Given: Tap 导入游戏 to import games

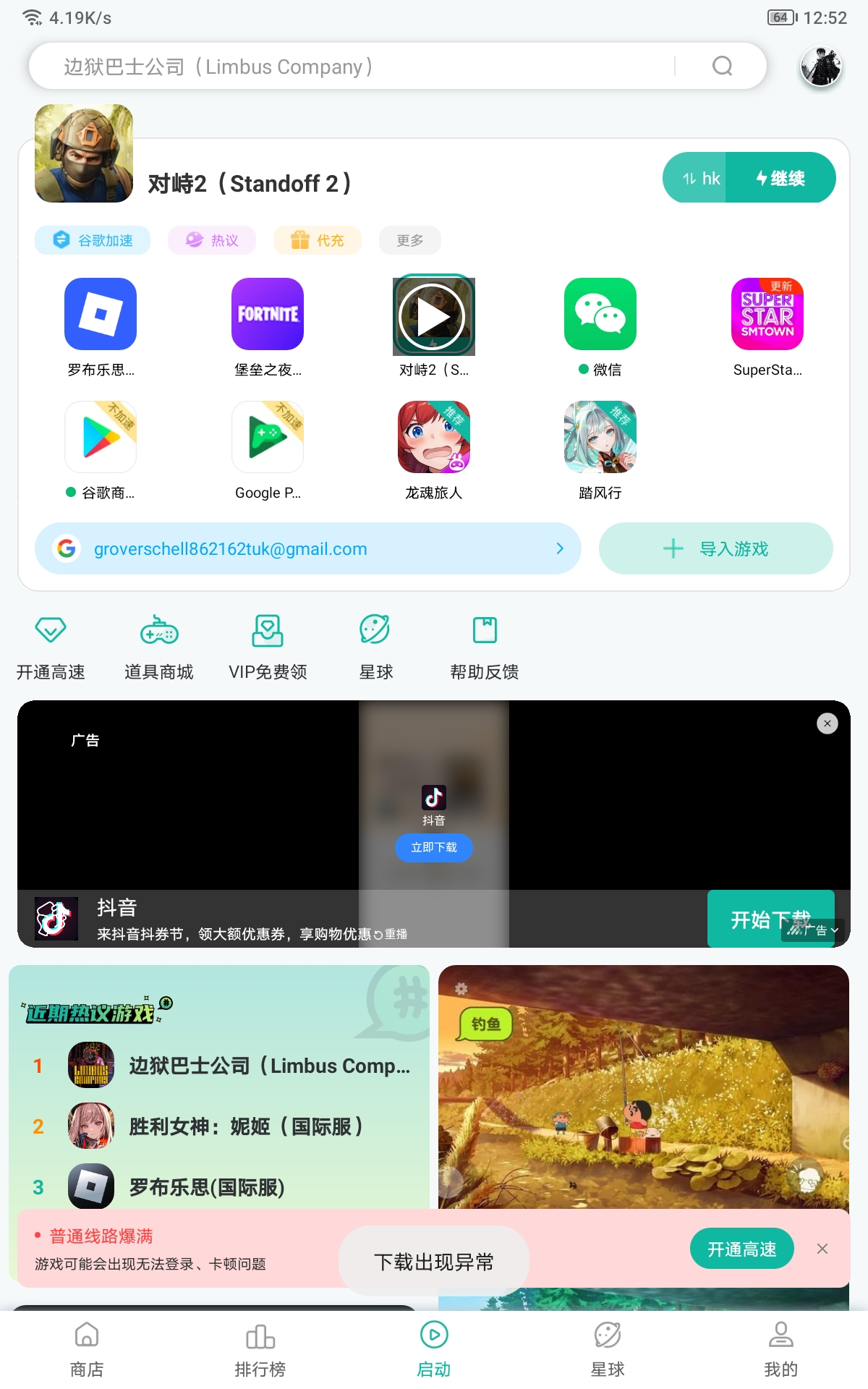Looking at the screenshot, I should (715, 548).
